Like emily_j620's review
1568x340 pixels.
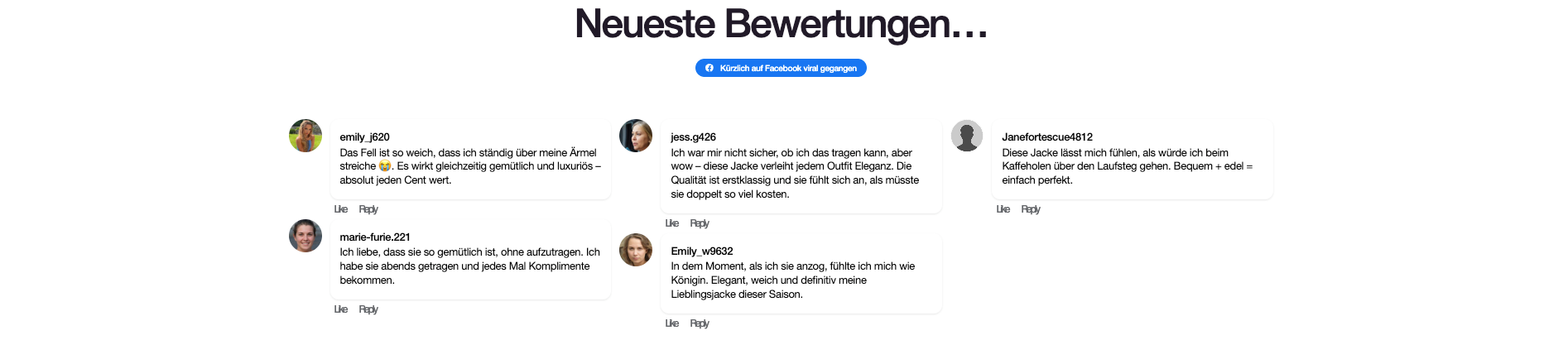[x=340, y=209]
